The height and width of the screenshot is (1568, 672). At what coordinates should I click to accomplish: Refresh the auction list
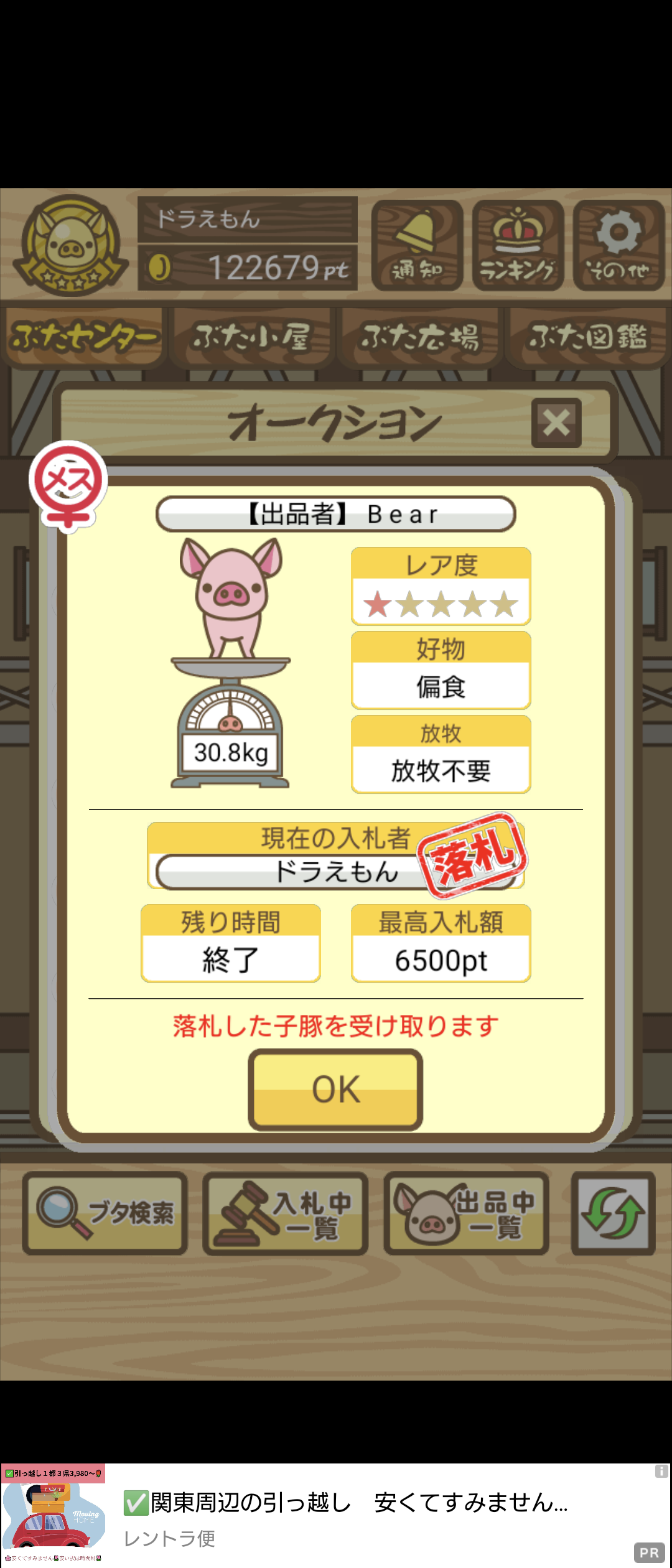[613, 1213]
